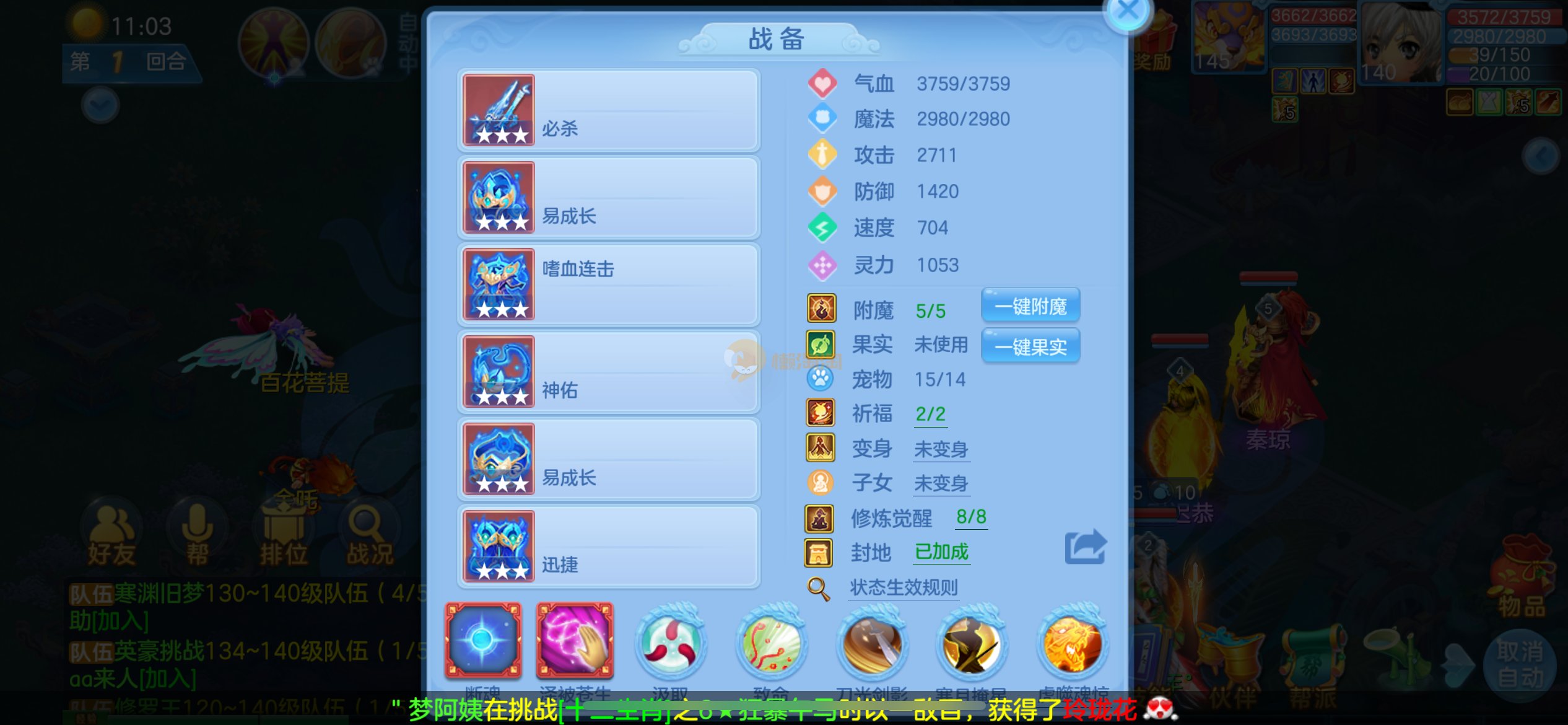Tap 取消自动 to cancel auto battle
This screenshot has width=1568, height=725.
(x=1520, y=664)
